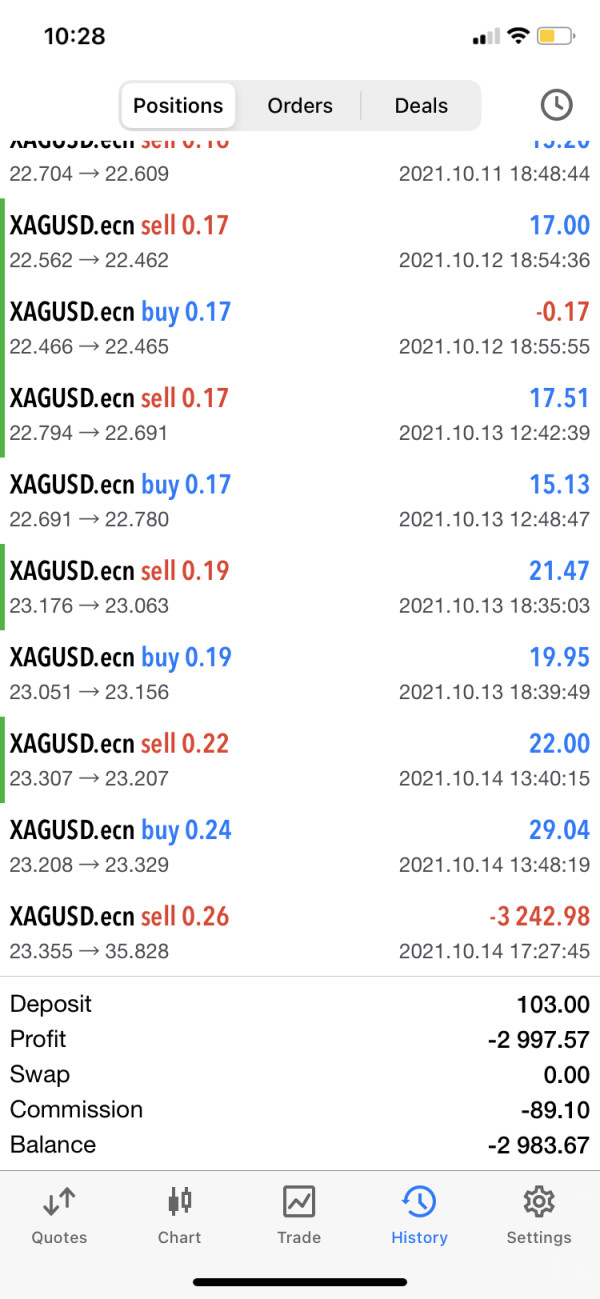Open the Quotes tab
This screenshot has height=1299, width=600.
[x=59, y=1215]
